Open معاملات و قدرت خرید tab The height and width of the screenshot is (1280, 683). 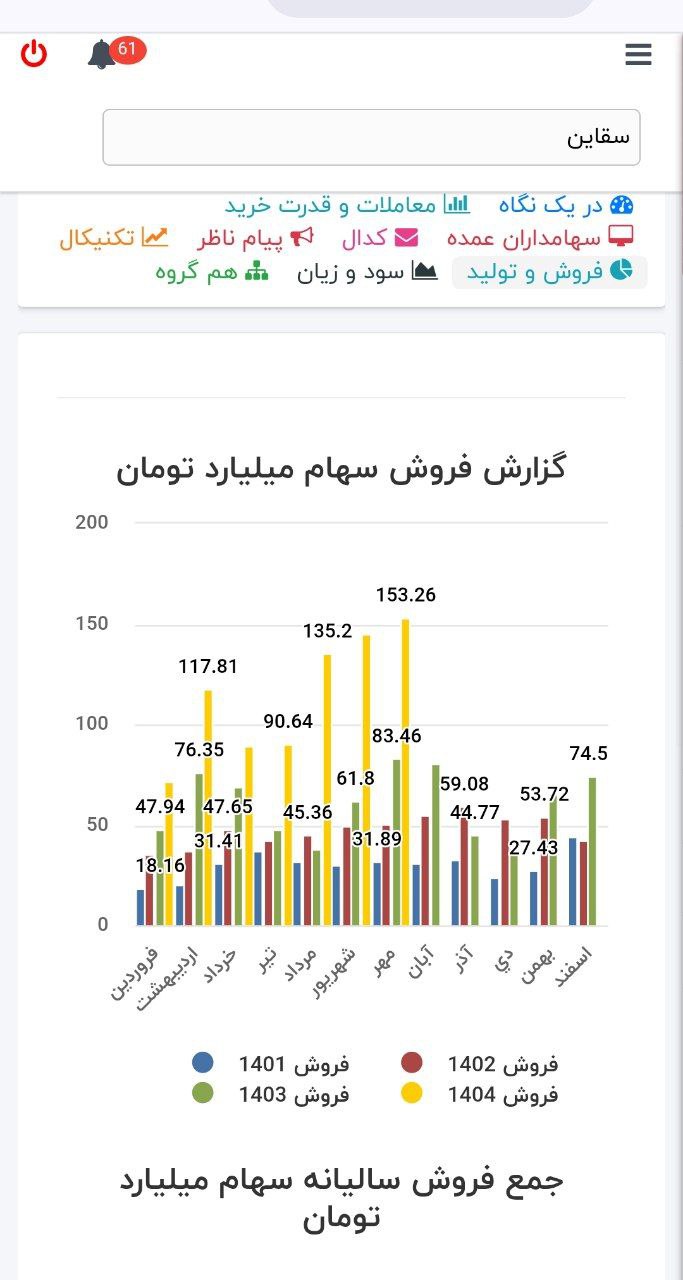coord(346,205)
